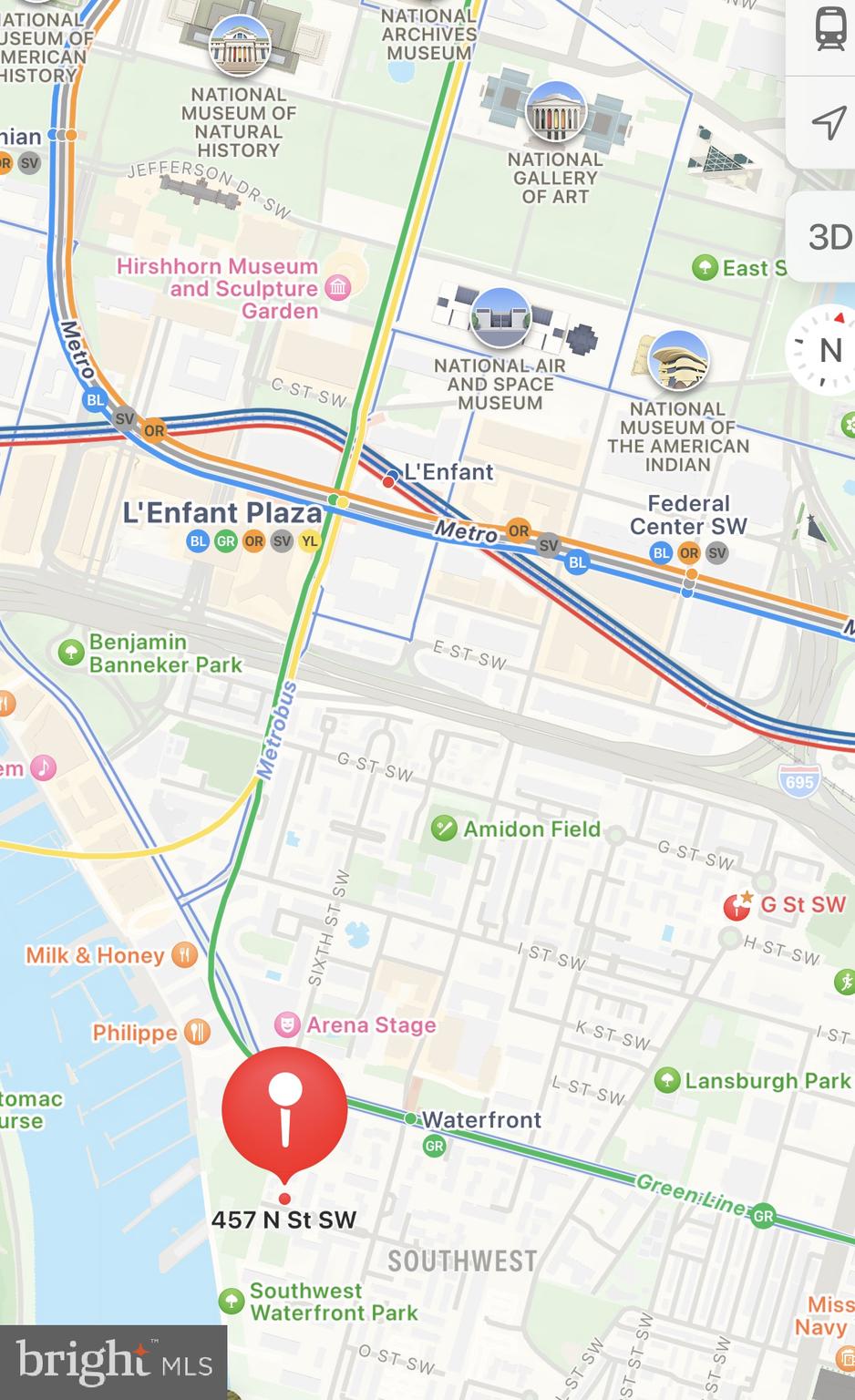Open the Amidon Field marker
The height and width of the screenshot is (1400, 855).
(444, 829)
